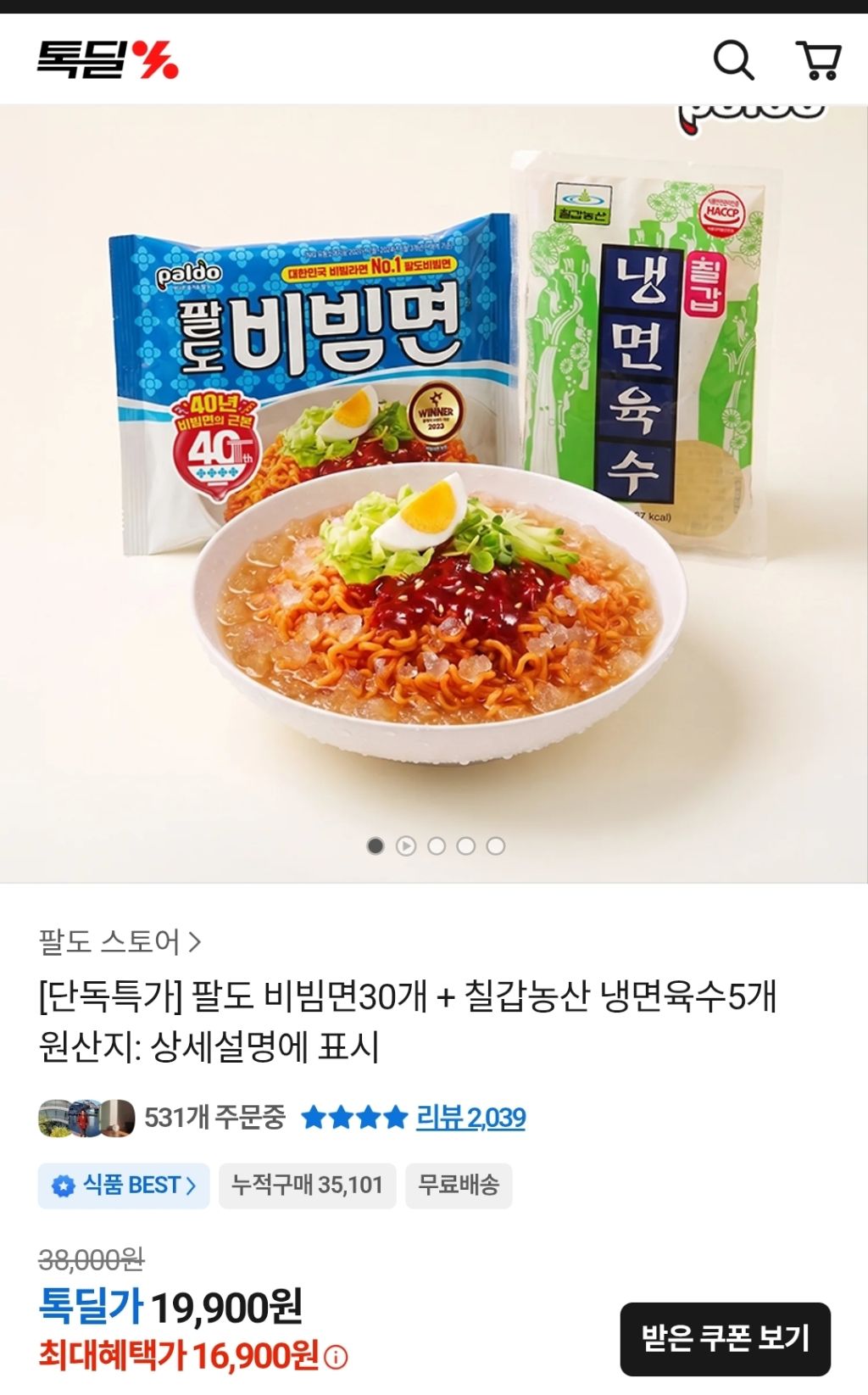Open the 리뷰 2,039 reviews link

click(x=470, y=1118)
